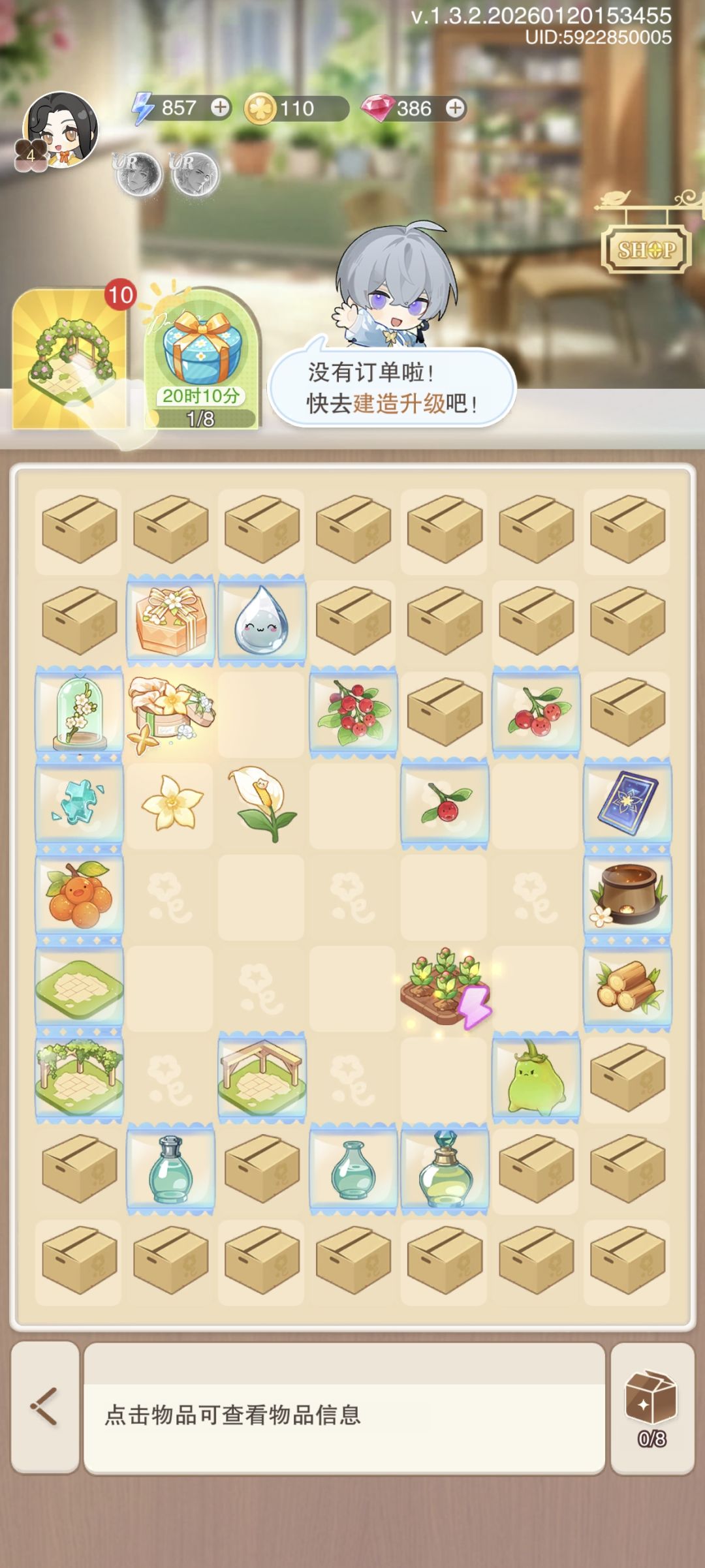The image size is (705, 1568).
Task: Add more red gems with the plus icon
Action: pyautogui.click(x=456, y=108)
